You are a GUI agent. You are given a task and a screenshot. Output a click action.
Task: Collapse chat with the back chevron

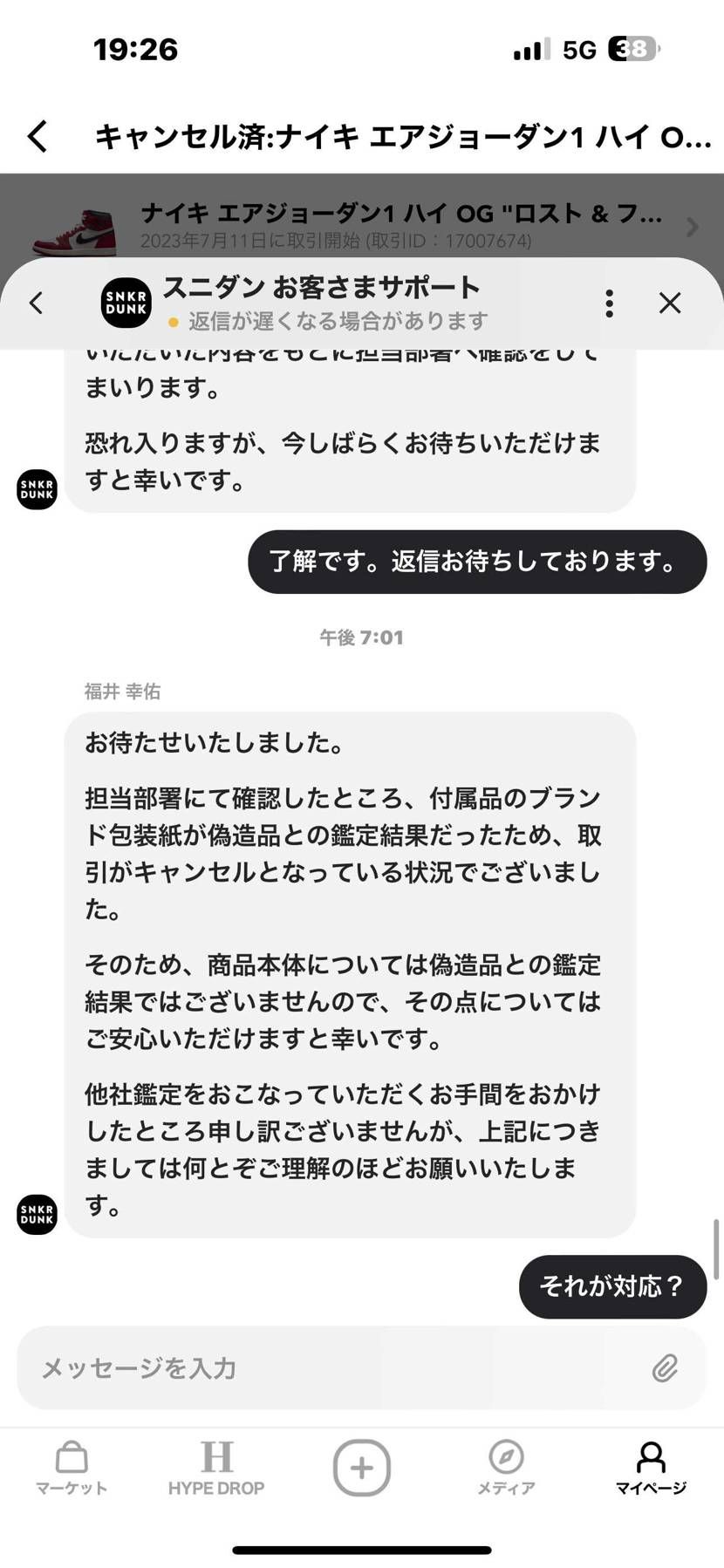click(x=36, y=303)
